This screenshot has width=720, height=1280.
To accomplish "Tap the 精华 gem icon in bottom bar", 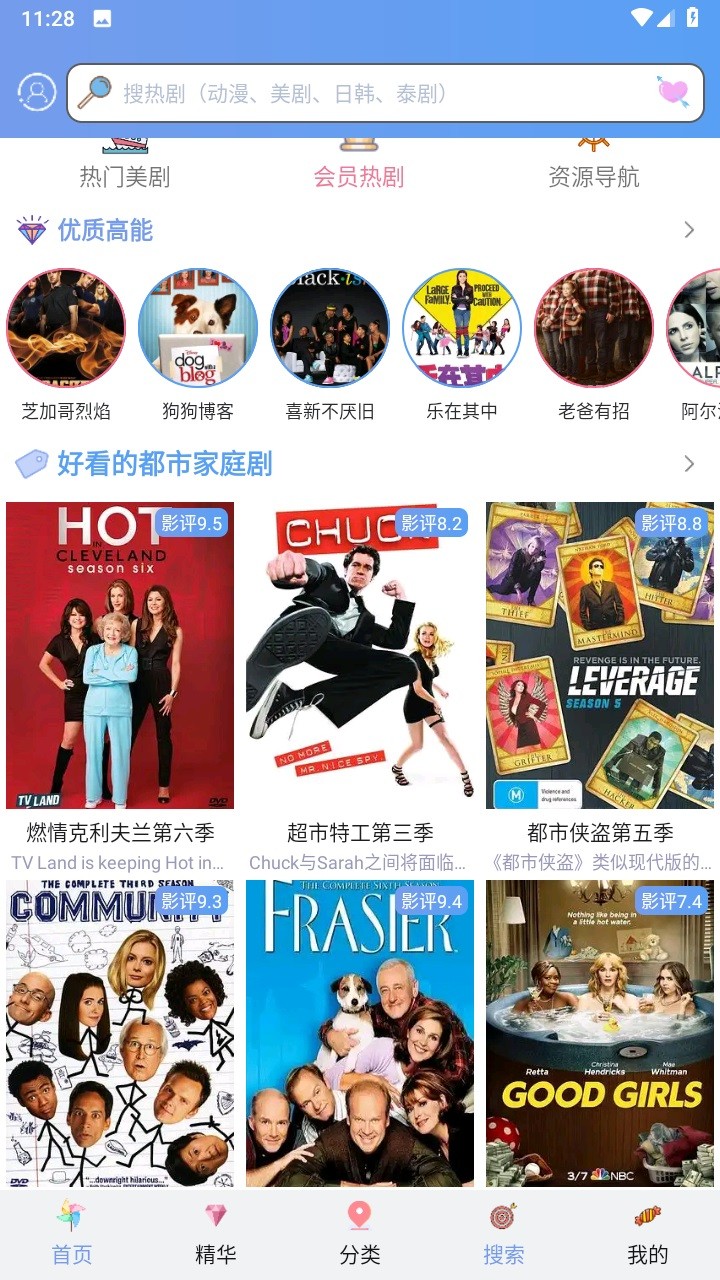I will [215, 1217].
